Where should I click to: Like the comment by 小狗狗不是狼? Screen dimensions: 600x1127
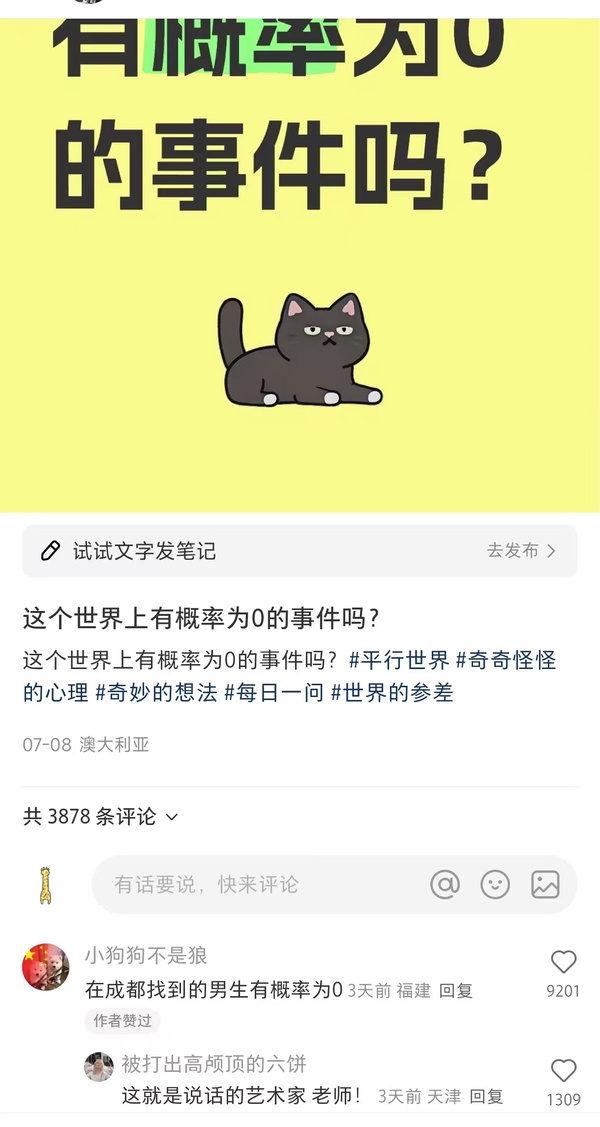click(x=564, y=963)
